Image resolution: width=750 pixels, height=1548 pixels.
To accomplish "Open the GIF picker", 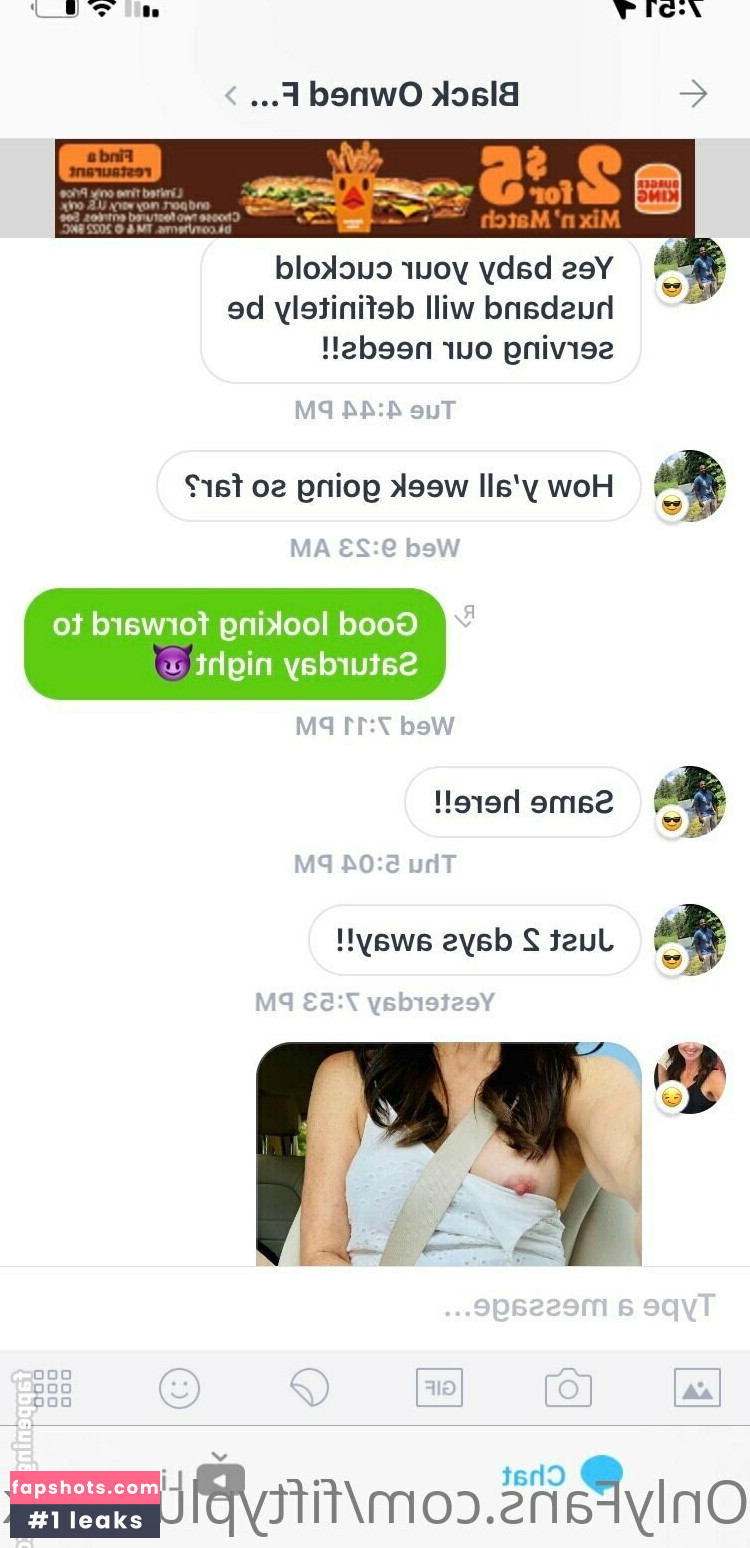I will [x=439, y=1387].
